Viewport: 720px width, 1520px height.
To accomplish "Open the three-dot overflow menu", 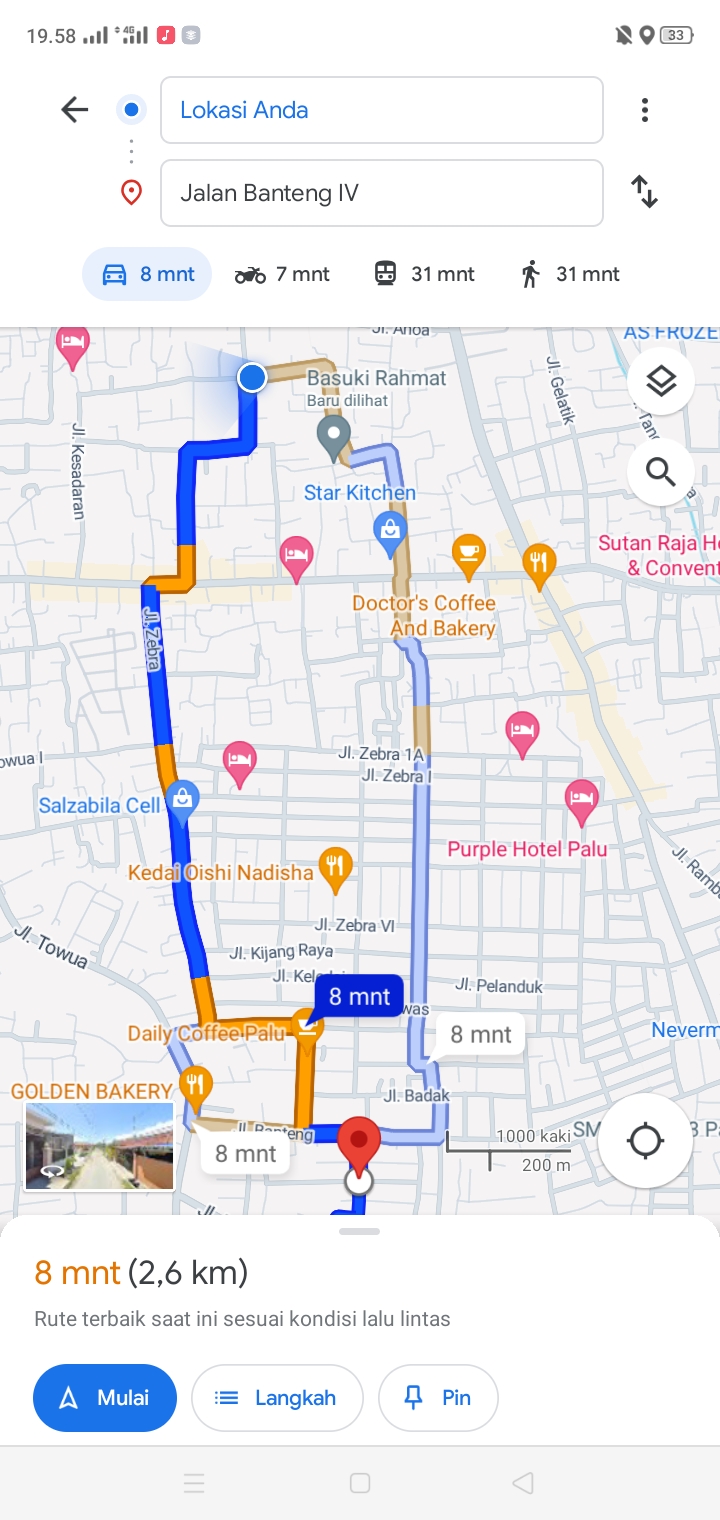I will 645,110.
